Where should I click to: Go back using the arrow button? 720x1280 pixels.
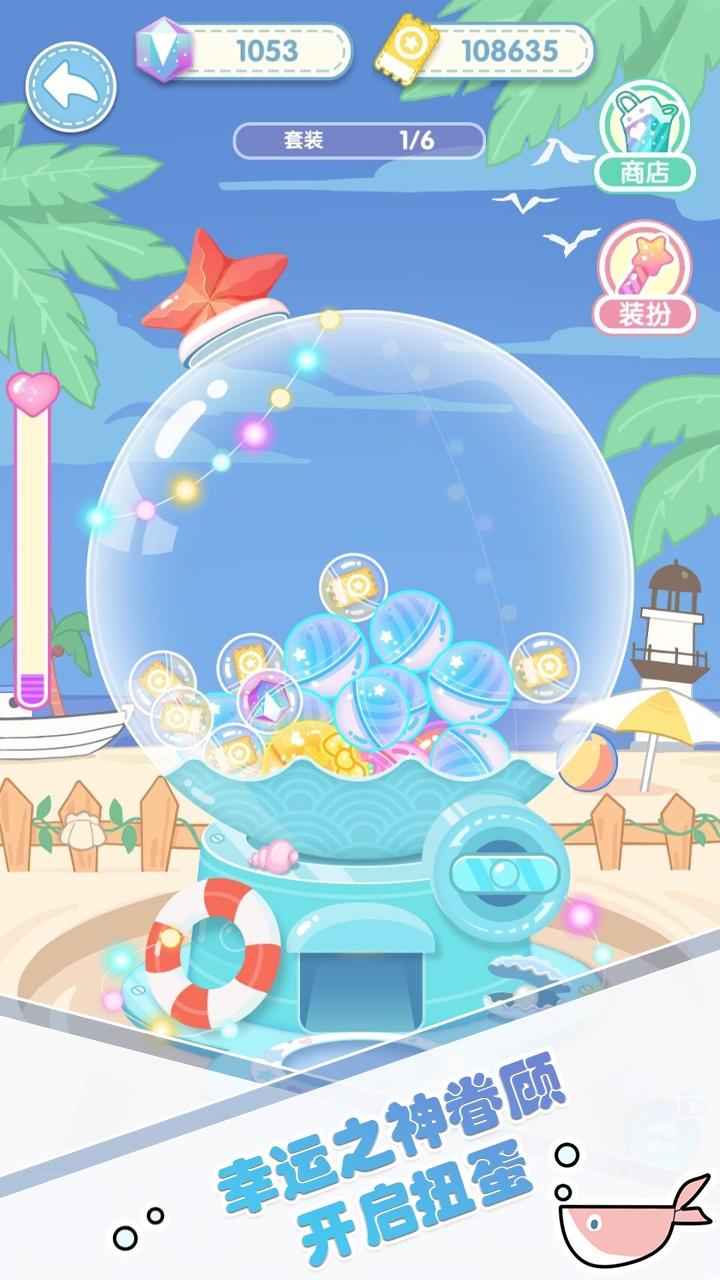tap(70, 86)
